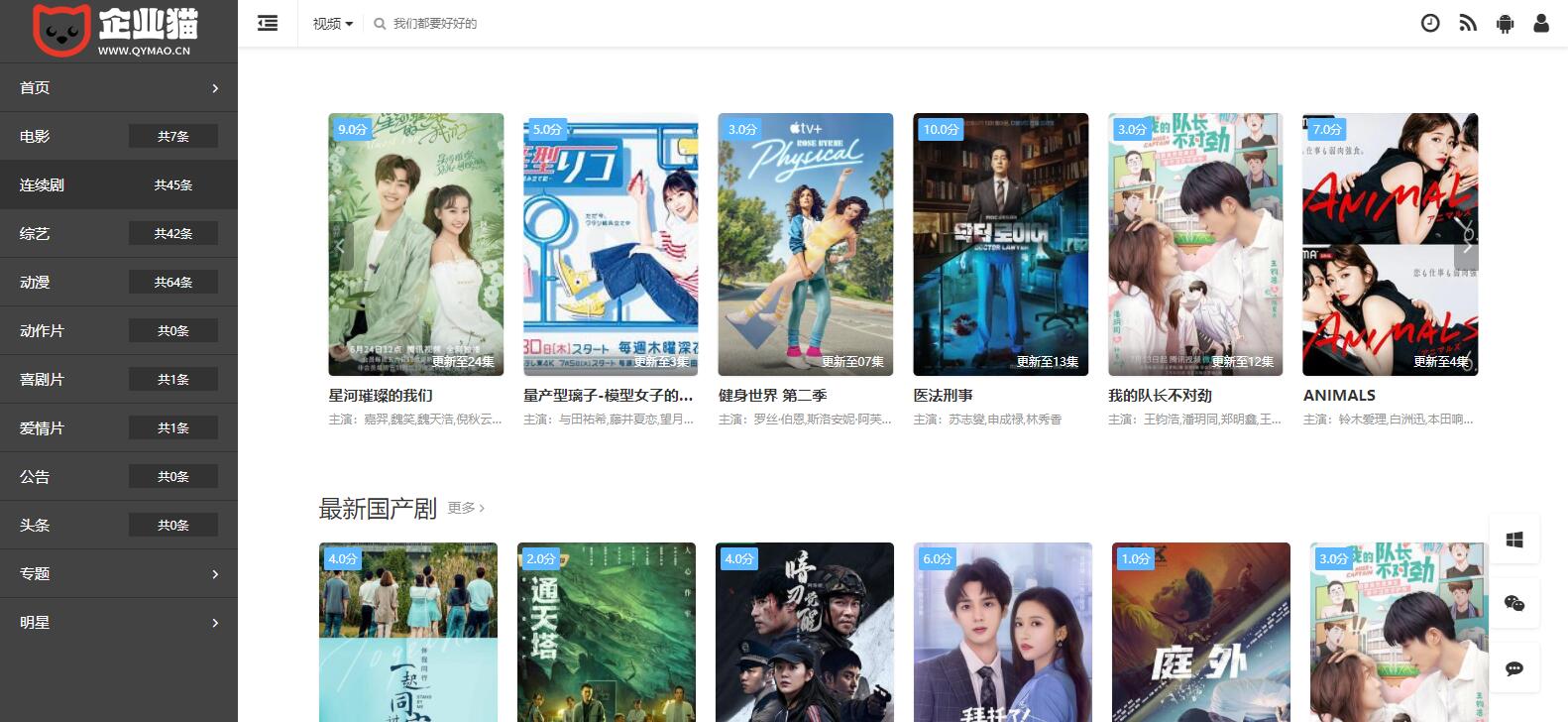Go to 首页 in the sidebar
The width and height of the screenshot is (1568, 722).
[119, 87]
